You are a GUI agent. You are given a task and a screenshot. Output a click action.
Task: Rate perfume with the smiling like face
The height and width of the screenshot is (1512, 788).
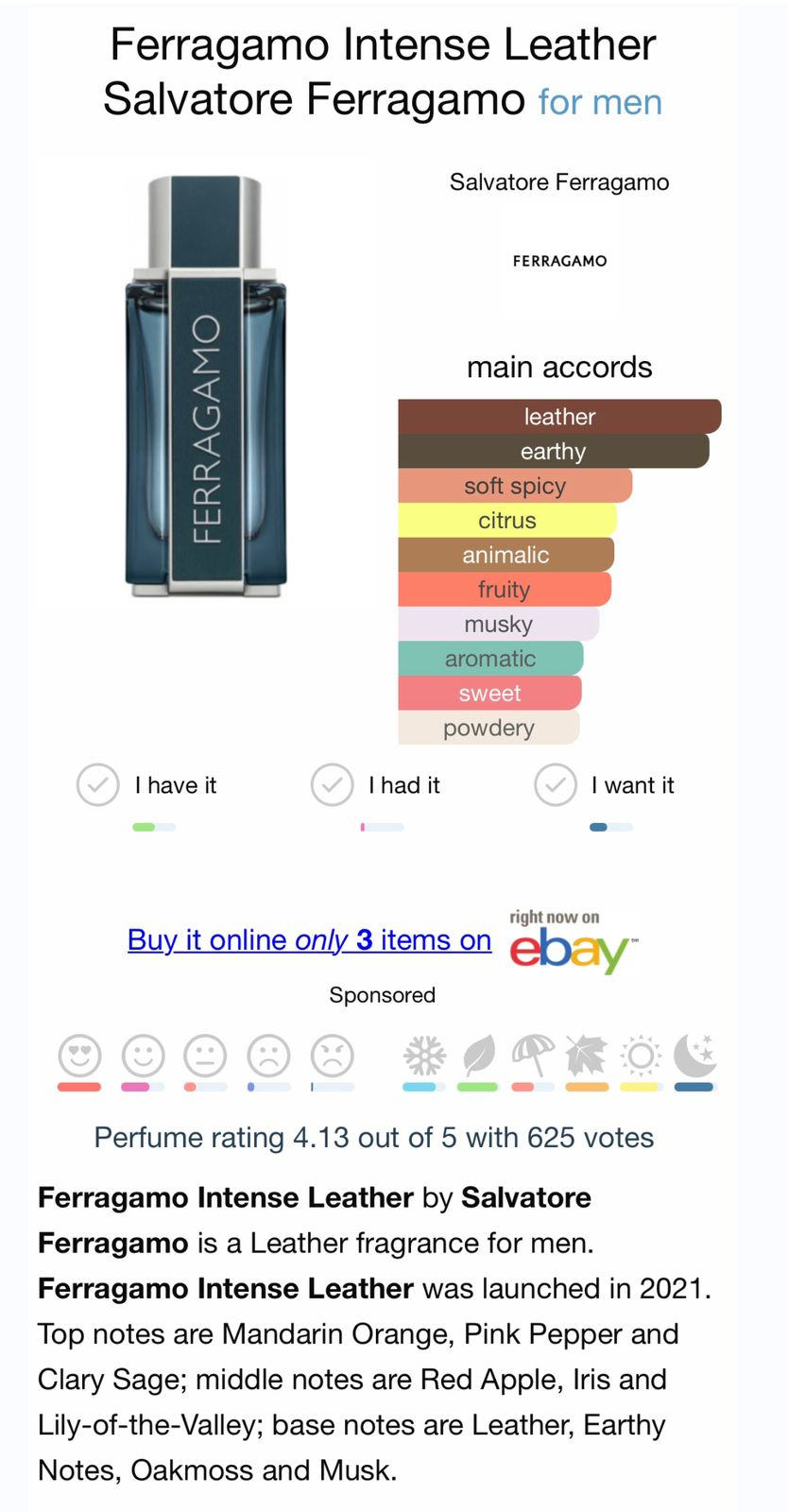pyautogui.click(x=143, y=1056)
